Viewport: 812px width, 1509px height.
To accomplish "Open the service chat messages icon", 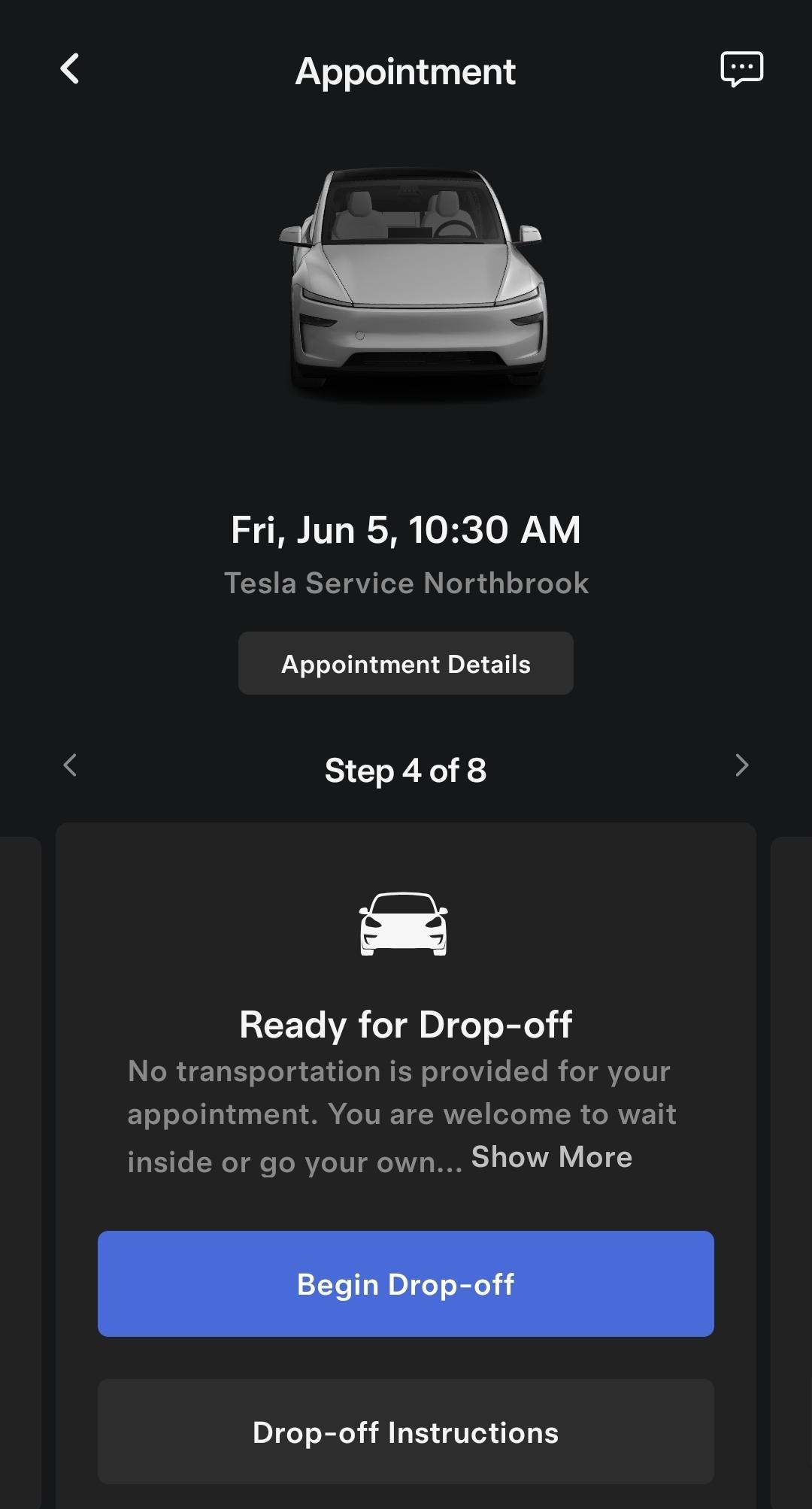I will (x=741, y=69).
